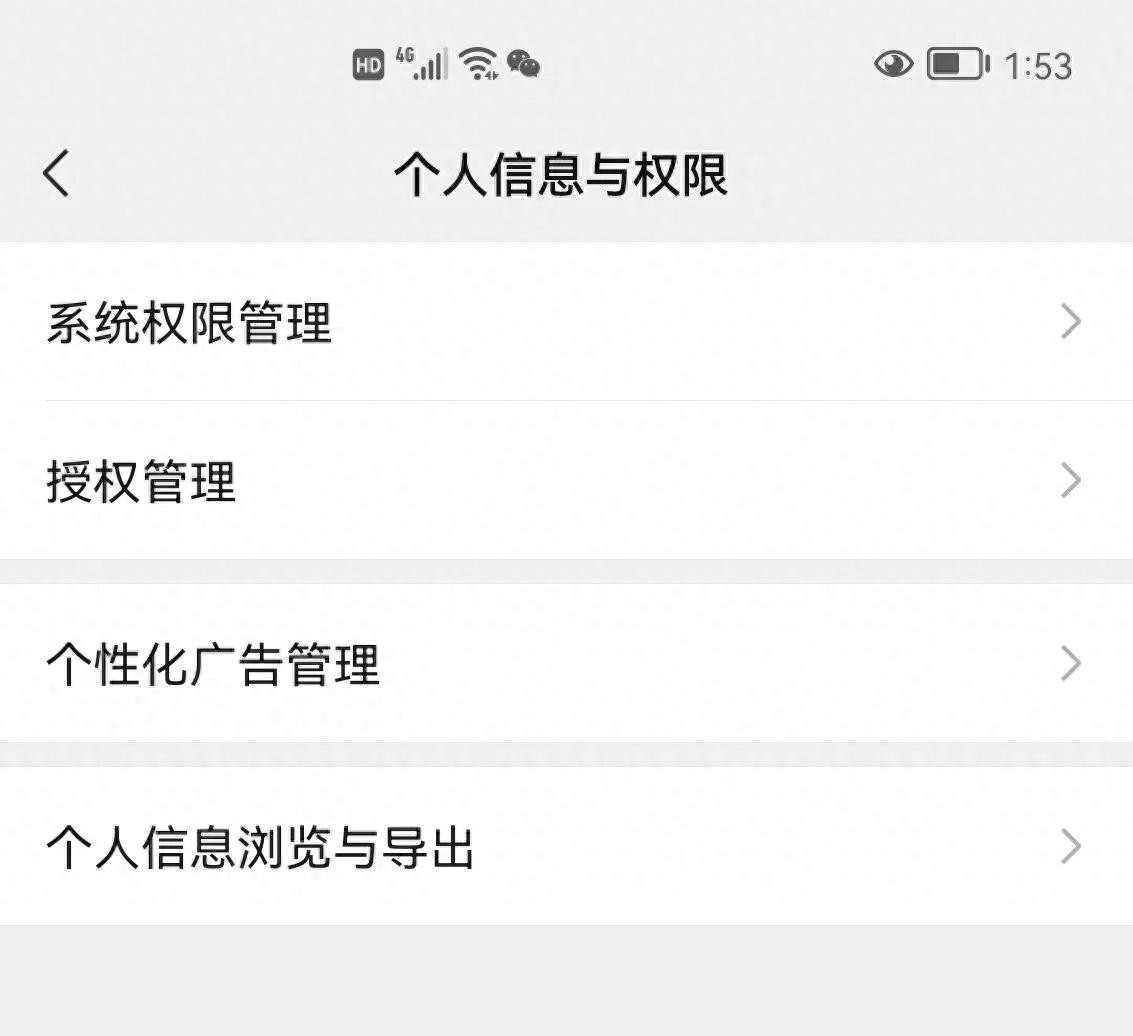This screenshot has height=1036, width=1133.
Task: Open the 授权管理 row
Action: pos(566,481)
